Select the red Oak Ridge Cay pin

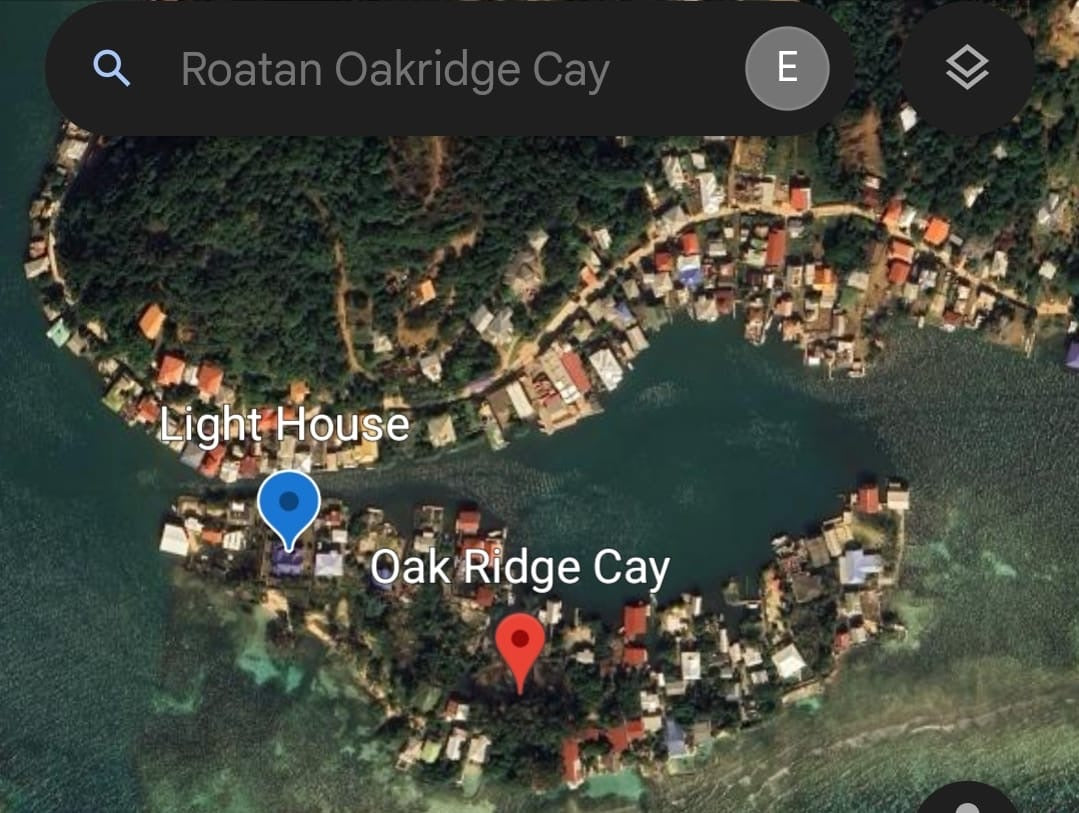(x=520, y=645)
